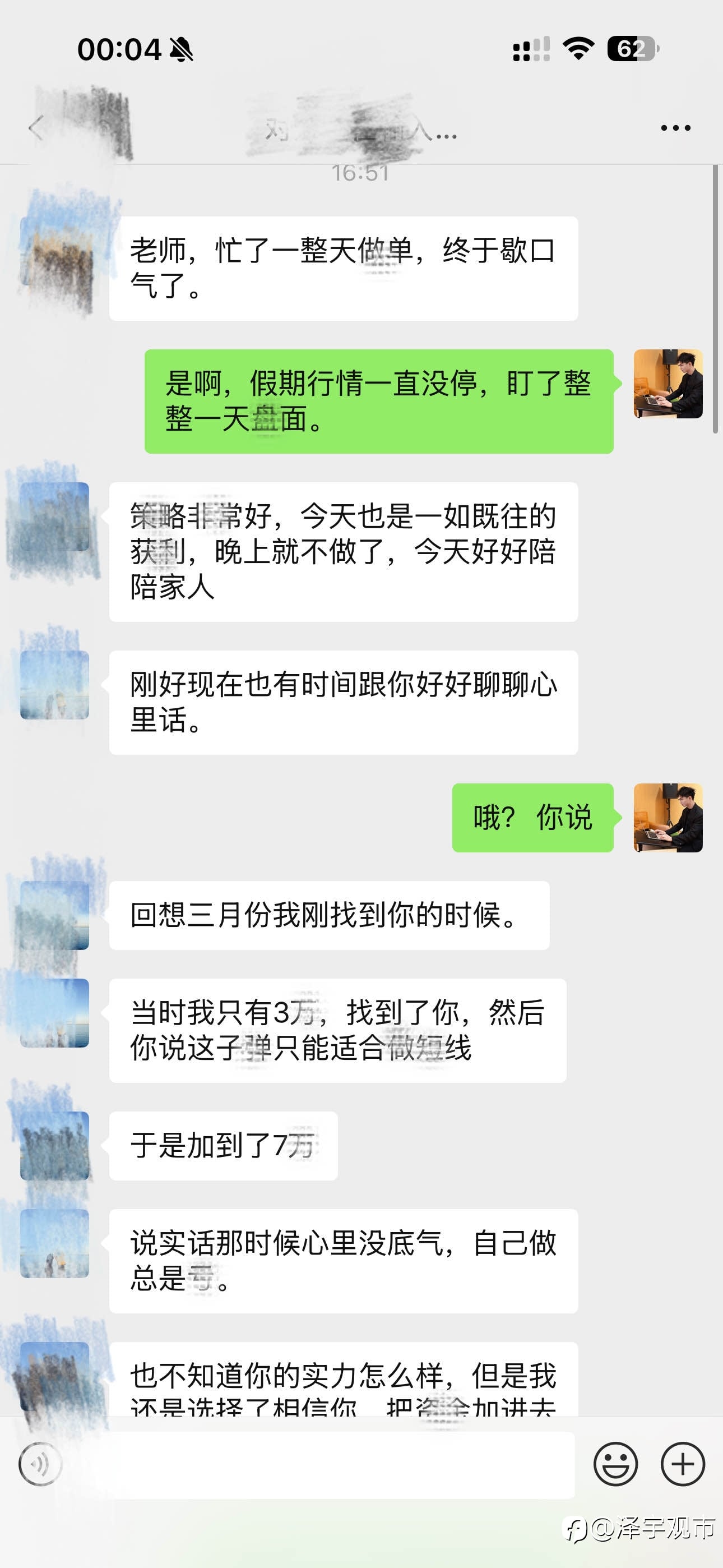
Task: Open the emoji picker
Action: tap(615, 1464)
